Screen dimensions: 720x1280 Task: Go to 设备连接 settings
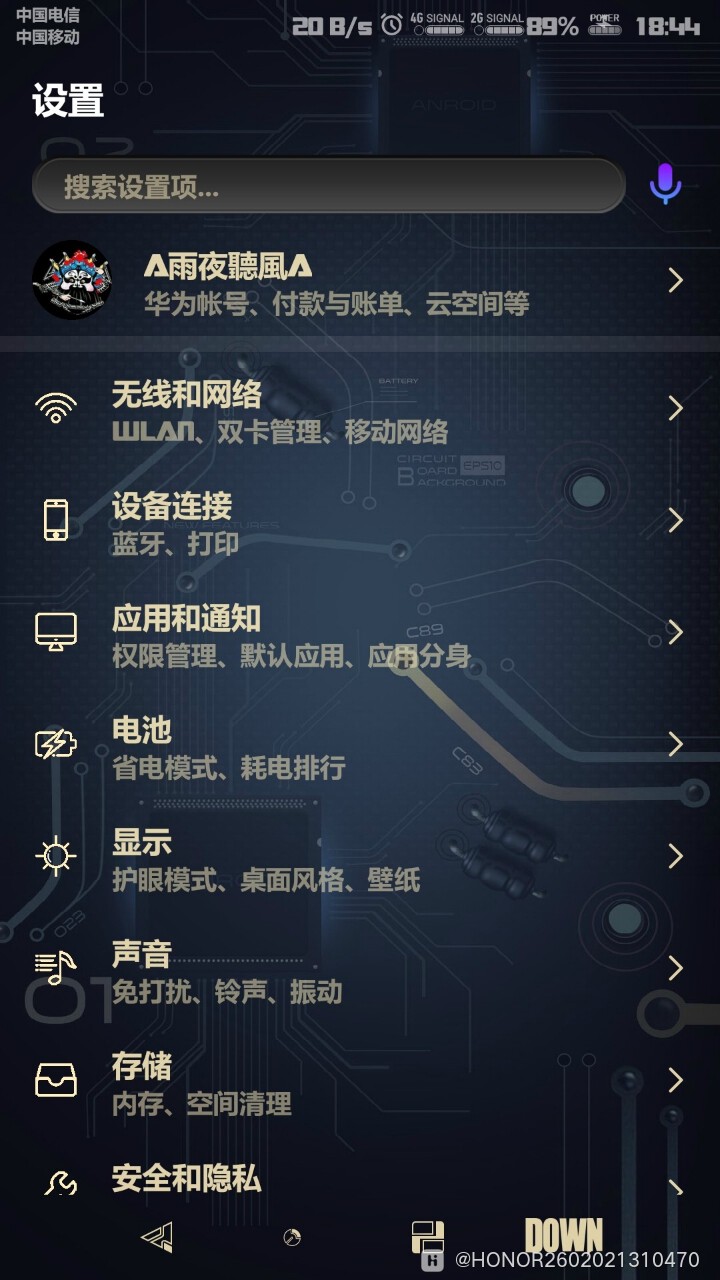[360, 520]
